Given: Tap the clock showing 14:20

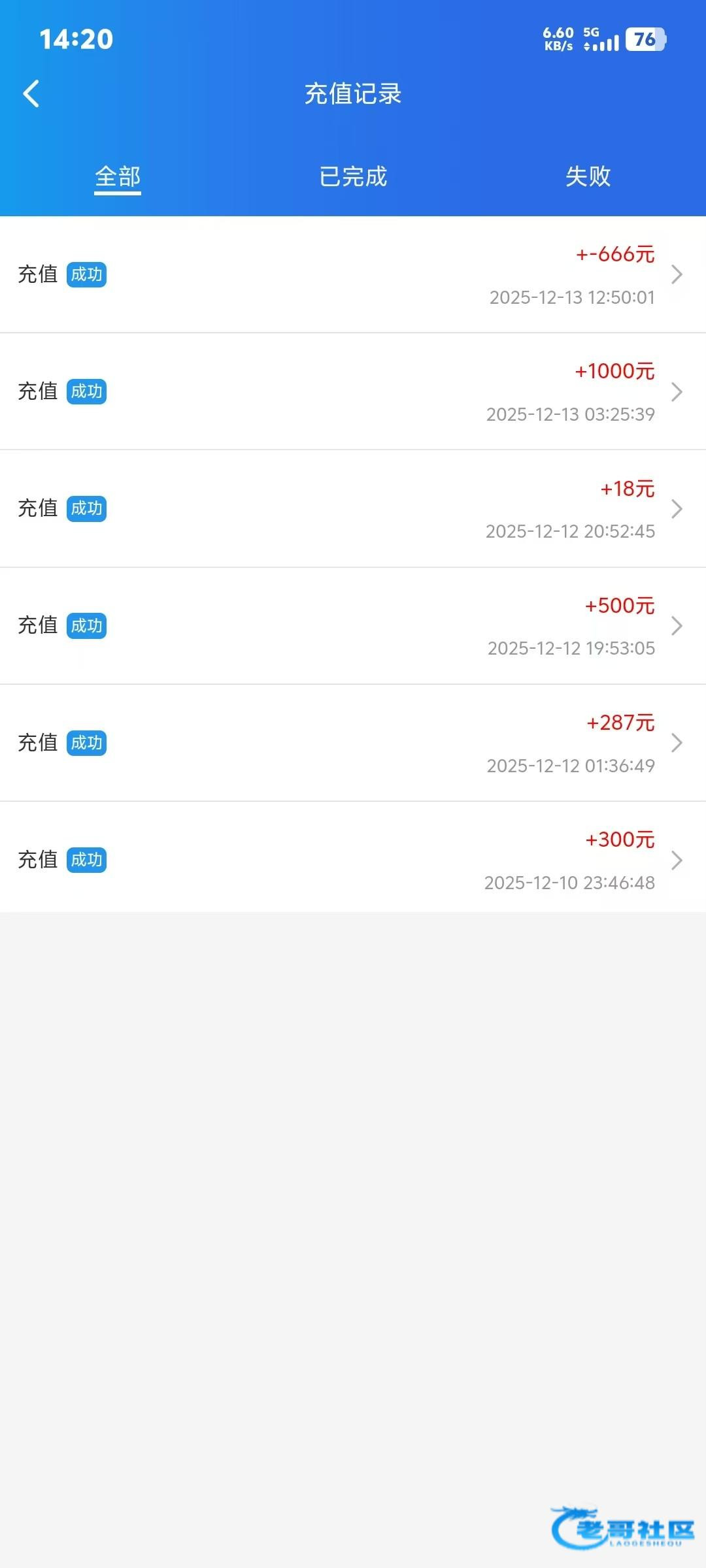Looking at the screenshot, I should [x=75, y=39].
